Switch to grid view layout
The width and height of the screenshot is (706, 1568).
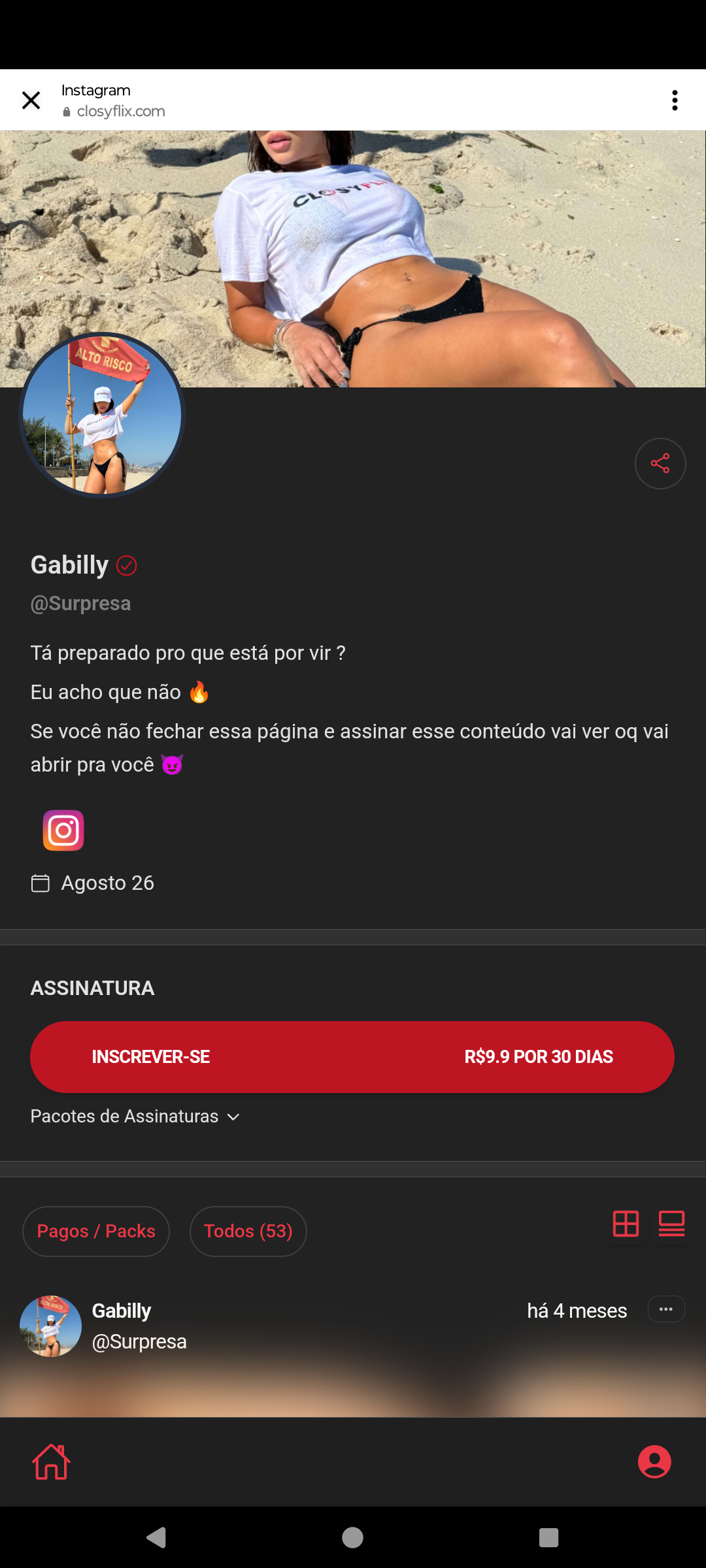click(x=626, y=1224)
